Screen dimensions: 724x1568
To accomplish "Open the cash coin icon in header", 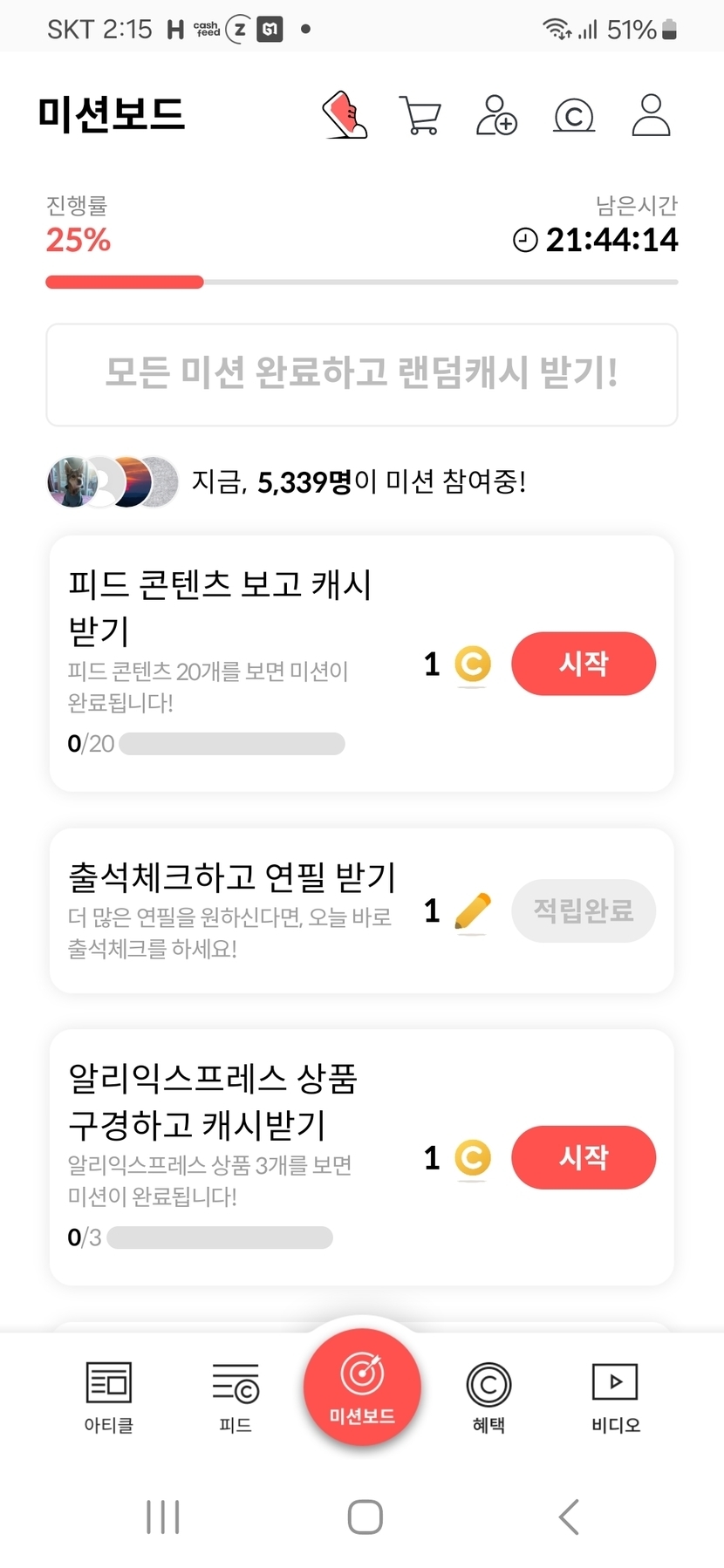I will coord(574,115).
